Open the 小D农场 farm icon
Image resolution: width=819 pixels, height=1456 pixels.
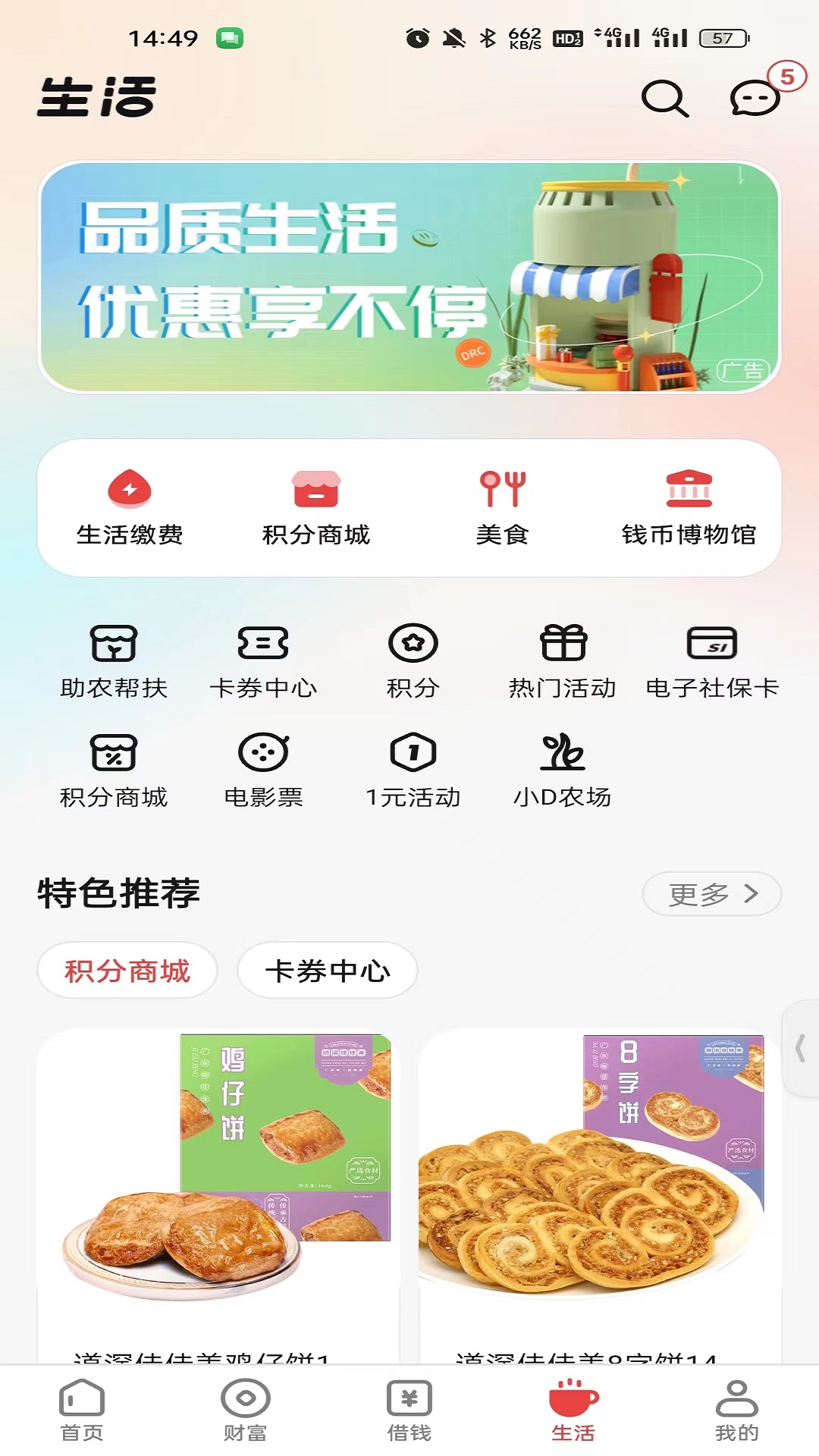[563, 770]
